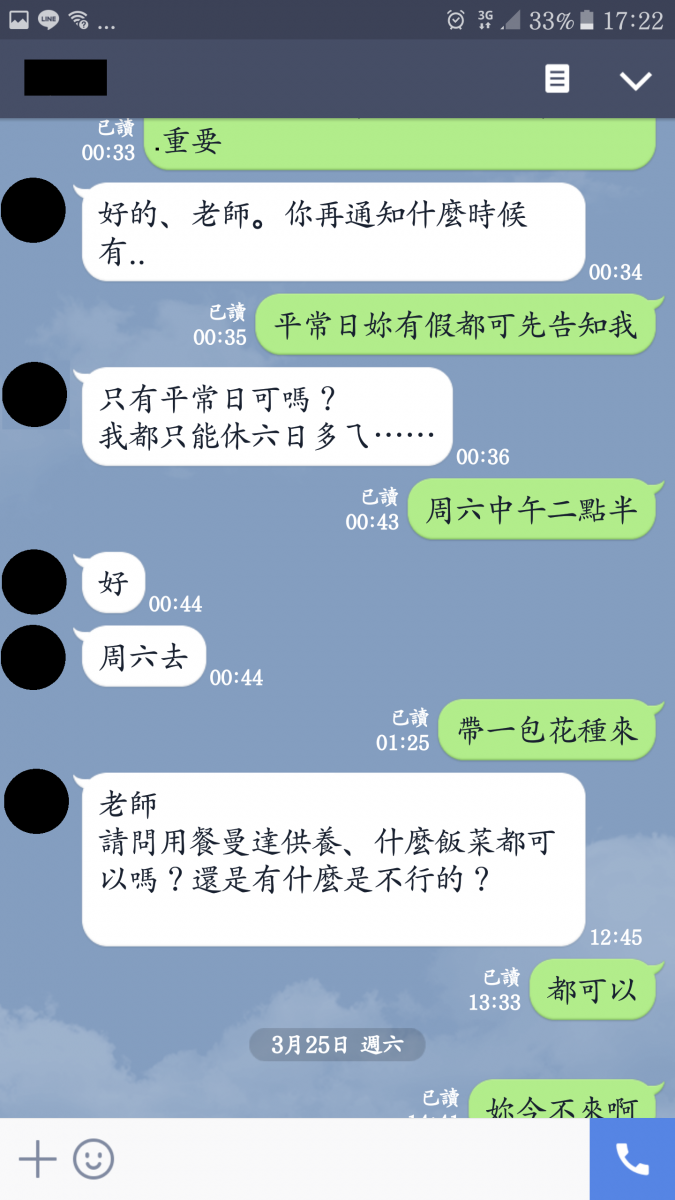This screenshot has height=1200, width=675.
Task: Expand the chat options dropdown arrow
Action: point(635,80)
